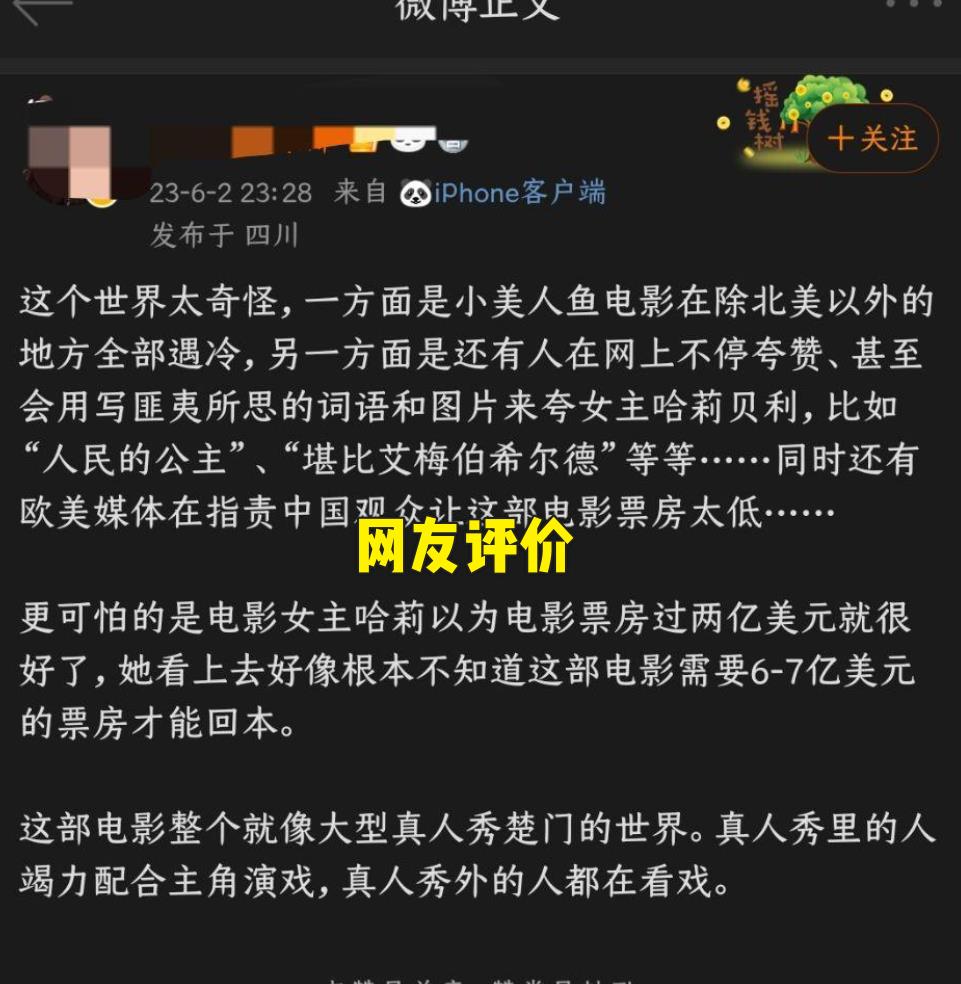This screenshot has width=961, height=984.
Task: Go back using the top-left arrow
Action: click(x=42, y=8)
